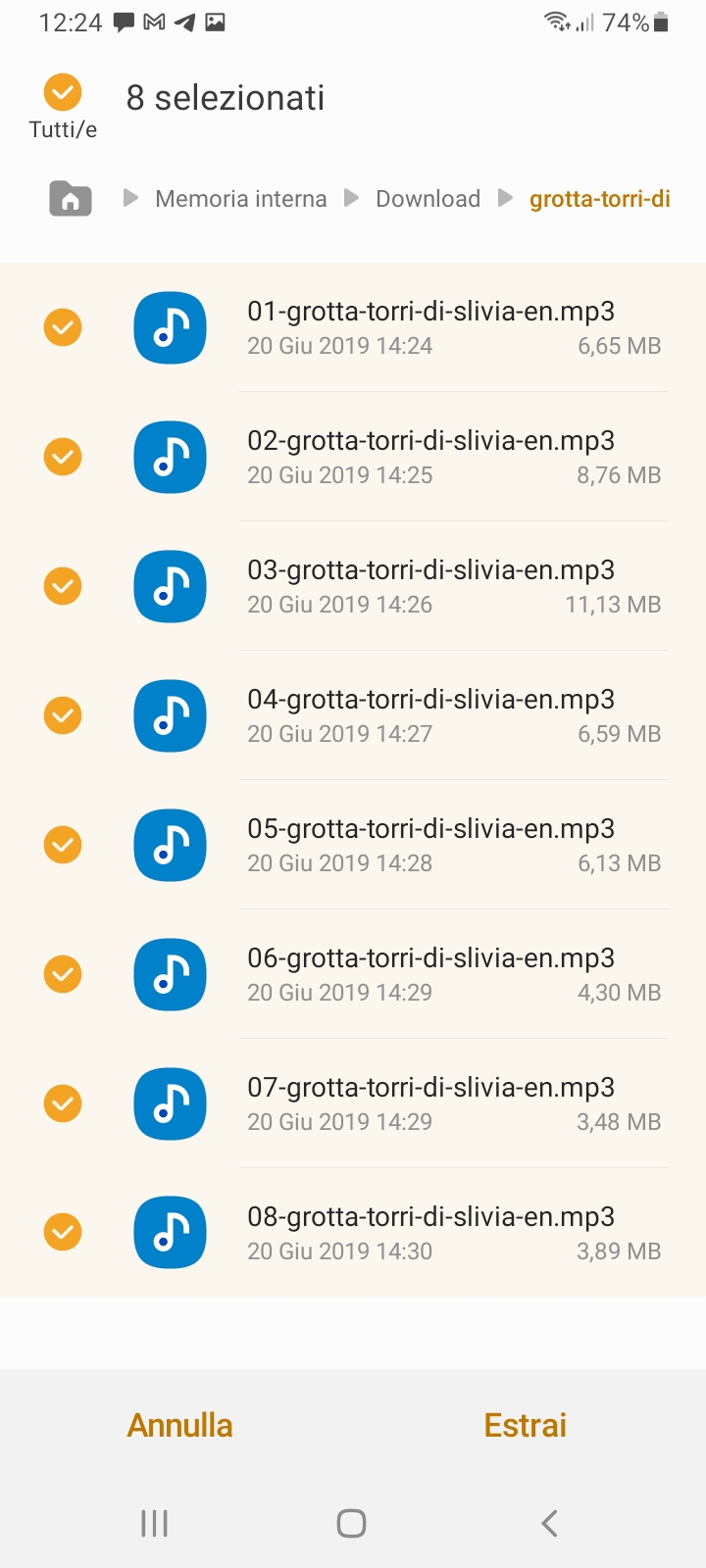Viewport: 706px width, 1568px height.
Task: Tap the 06-grotta-torri-di-slivia-en.mp3 row
Action: [x=353, y=974]
